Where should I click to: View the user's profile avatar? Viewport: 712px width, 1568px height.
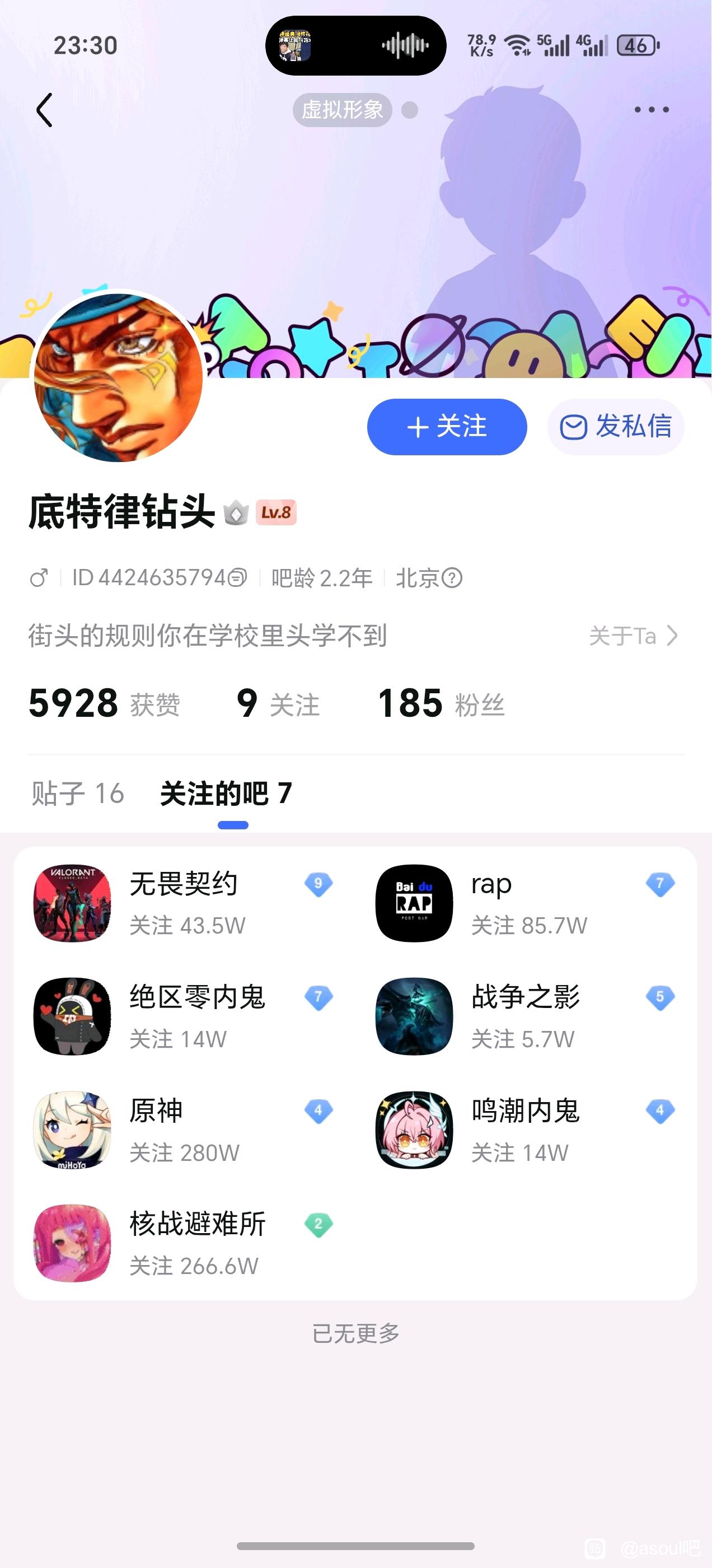118,377
